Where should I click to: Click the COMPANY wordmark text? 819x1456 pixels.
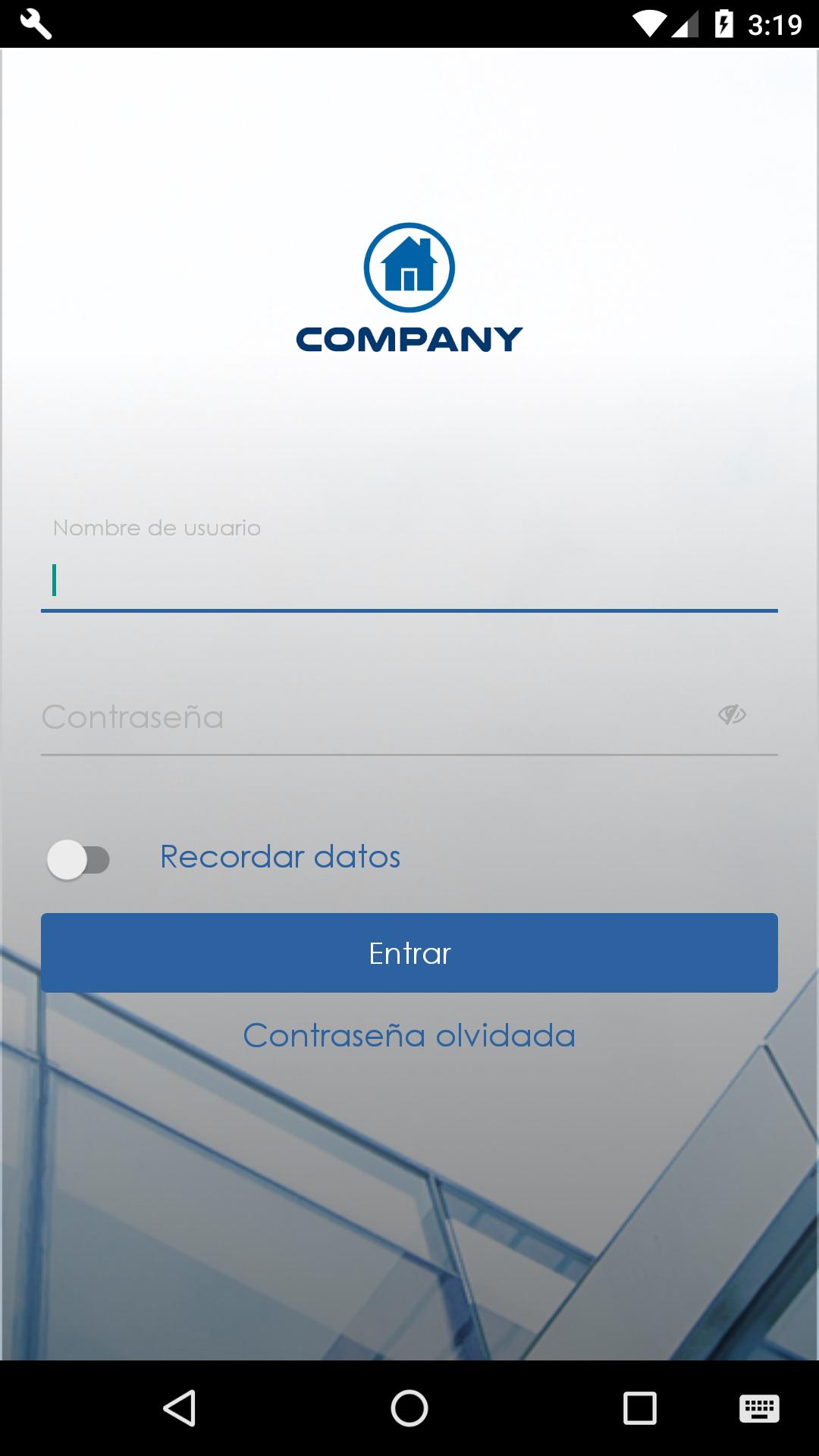409,339
